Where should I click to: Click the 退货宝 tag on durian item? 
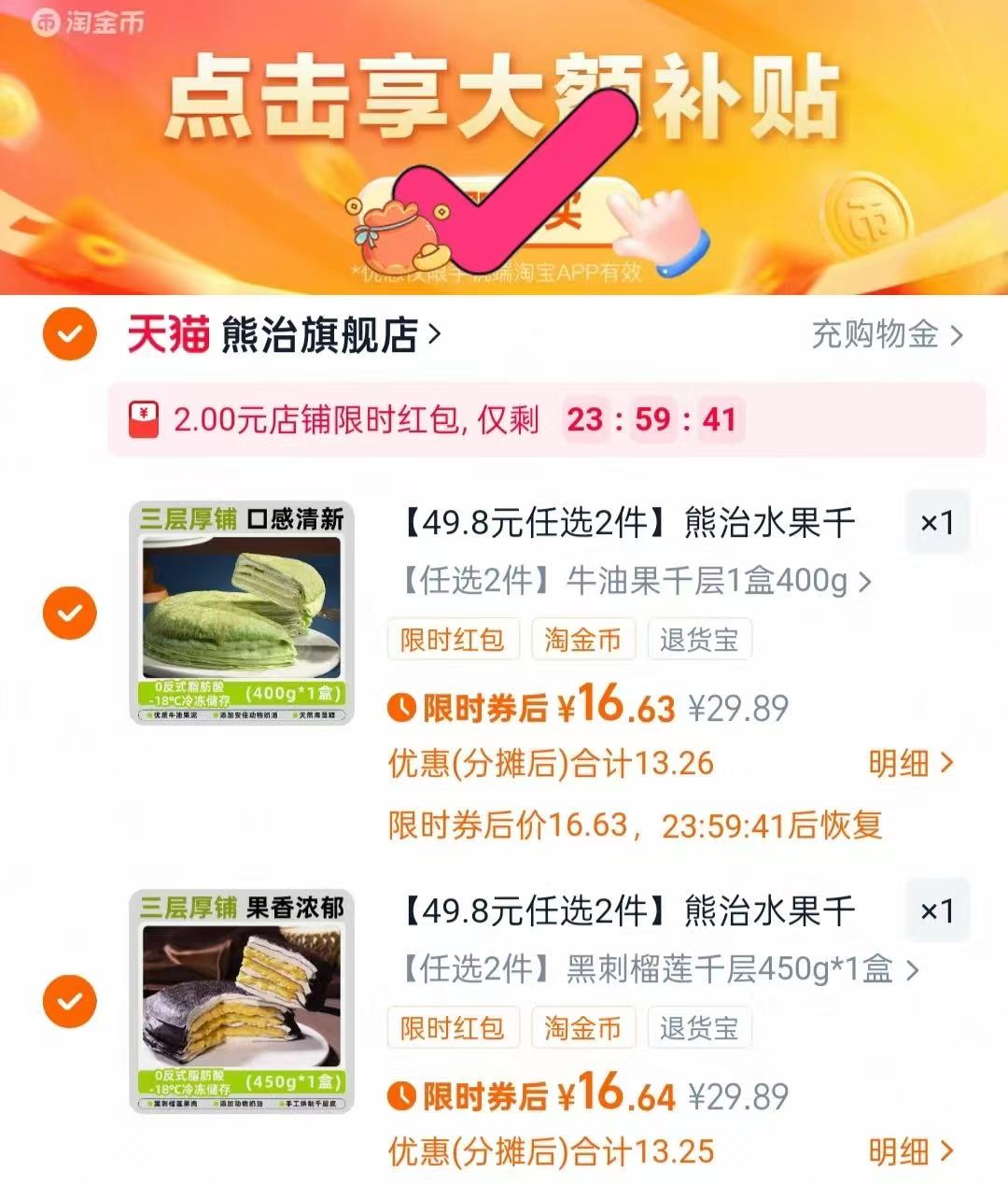[x=700, y=1028]
